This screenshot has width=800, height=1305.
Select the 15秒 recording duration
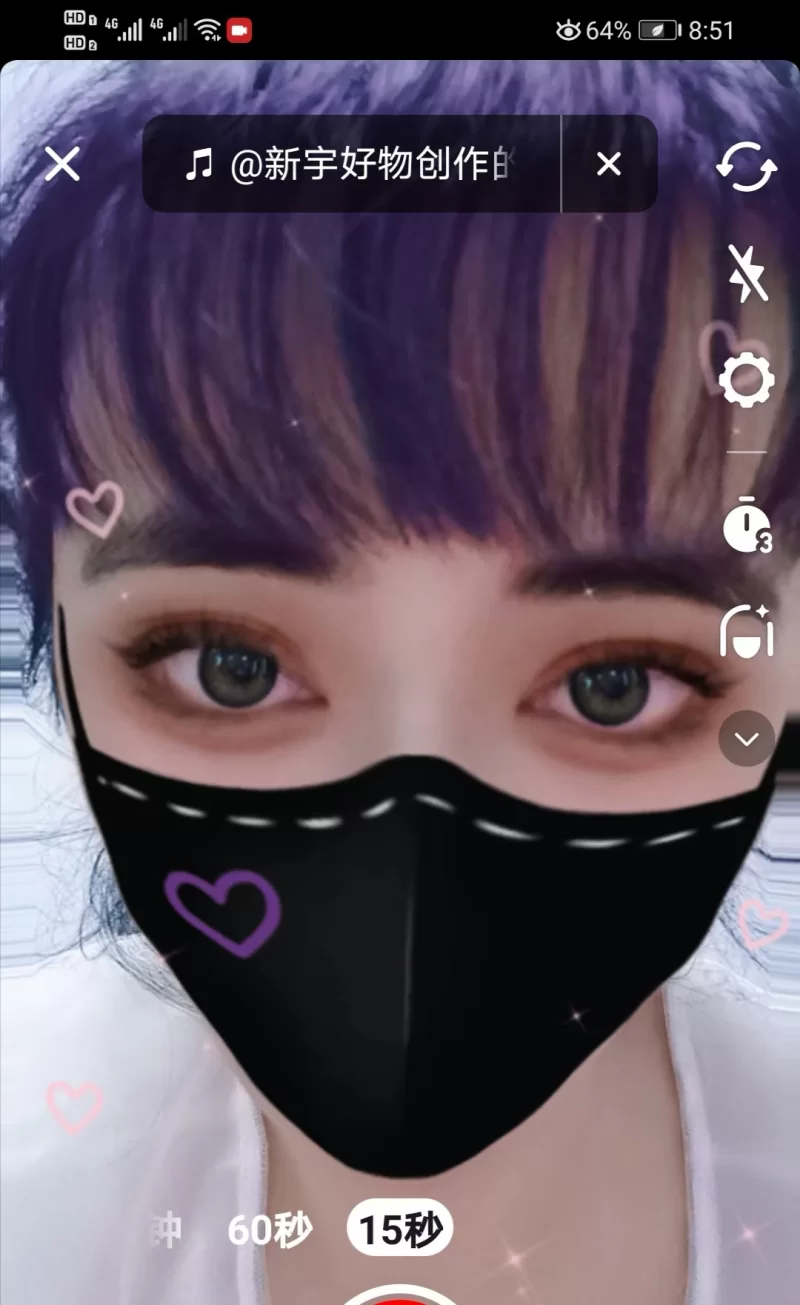pyautogui.click(x=400, y=1229)
